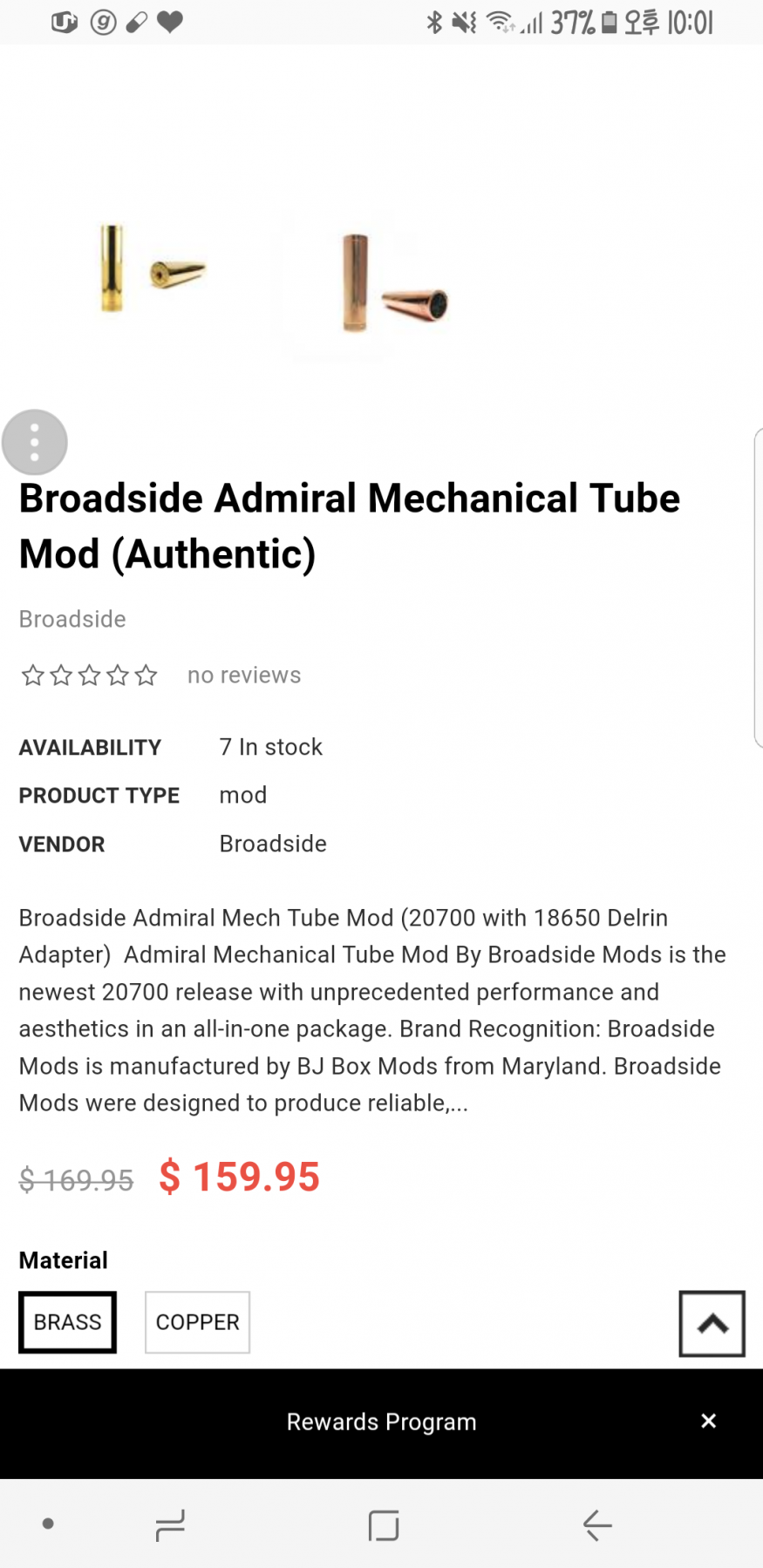Select the BRASS material option
763x1568 pixels.
tap(68, 1322)
